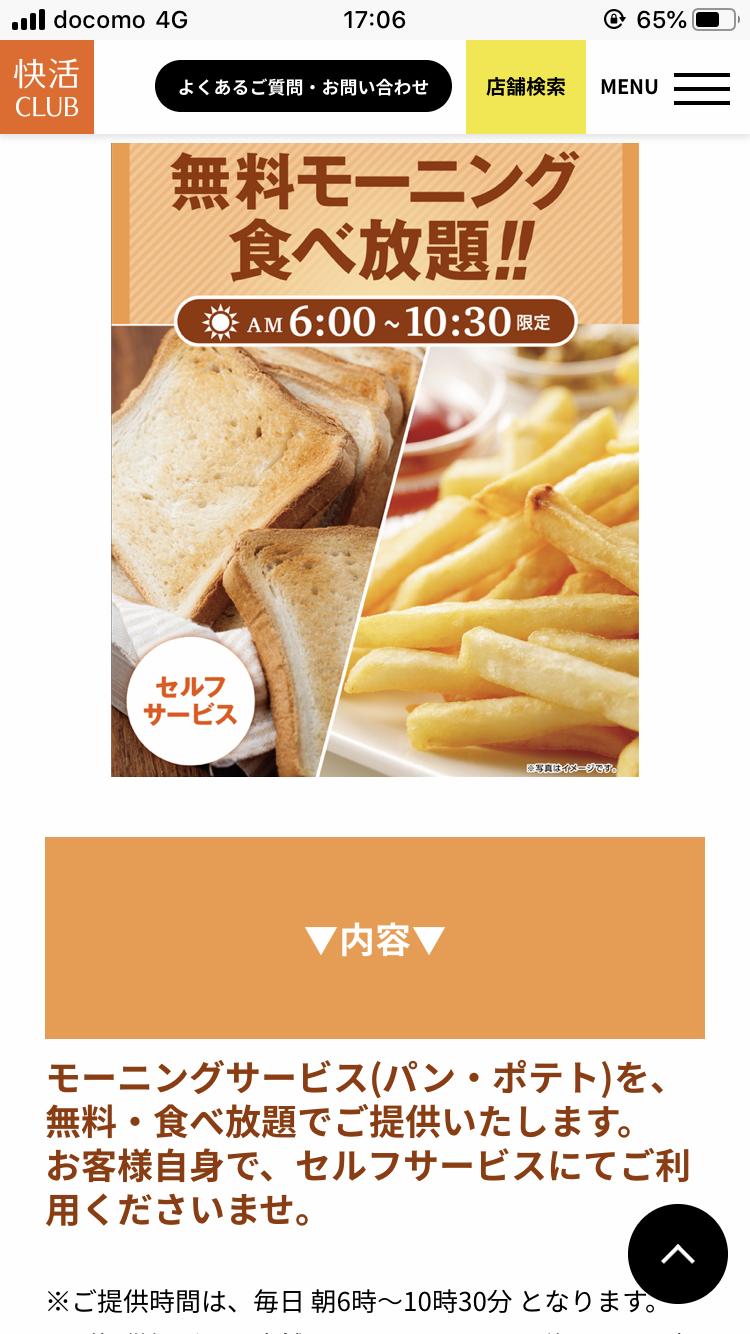Open the 快活CLUB home logo

pos(47,88)
